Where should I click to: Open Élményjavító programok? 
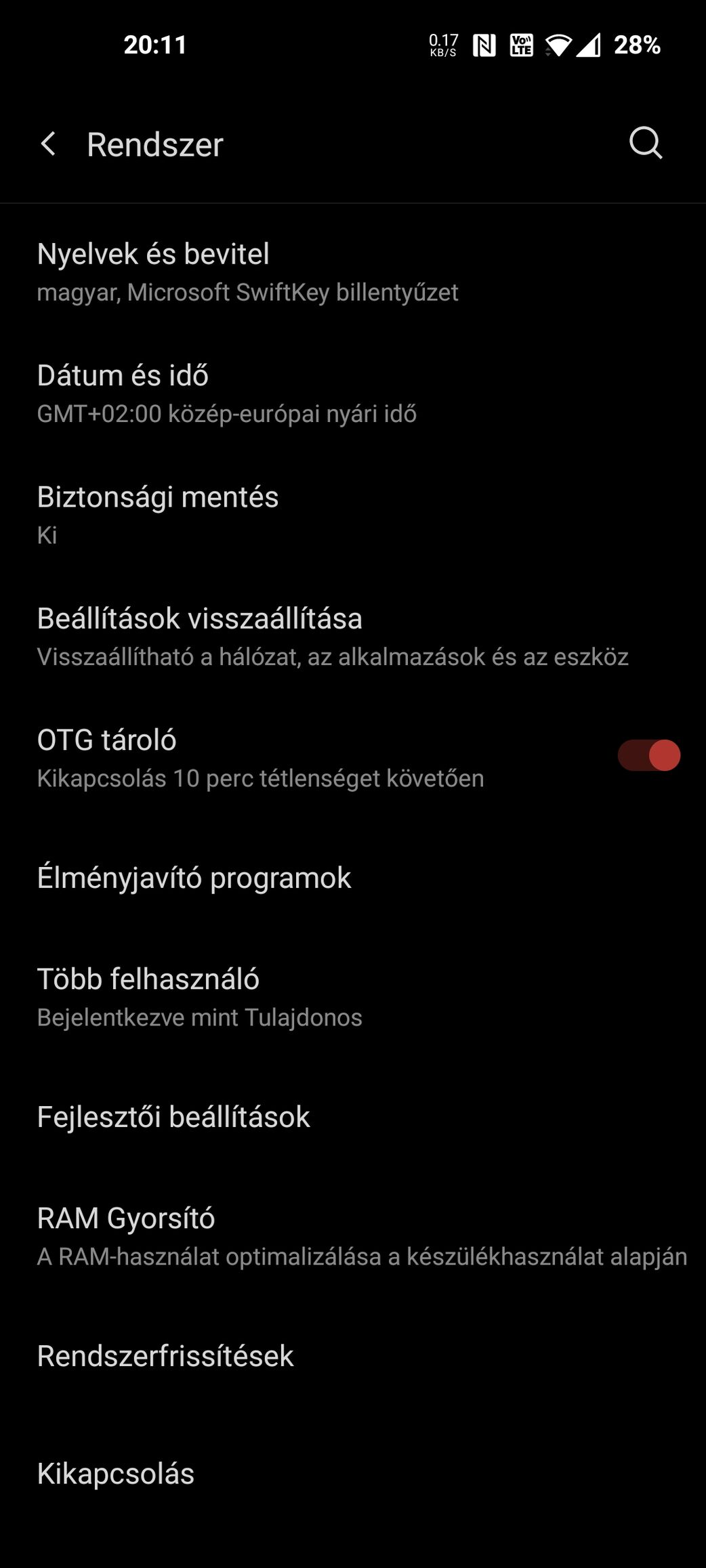pos(353,878)
